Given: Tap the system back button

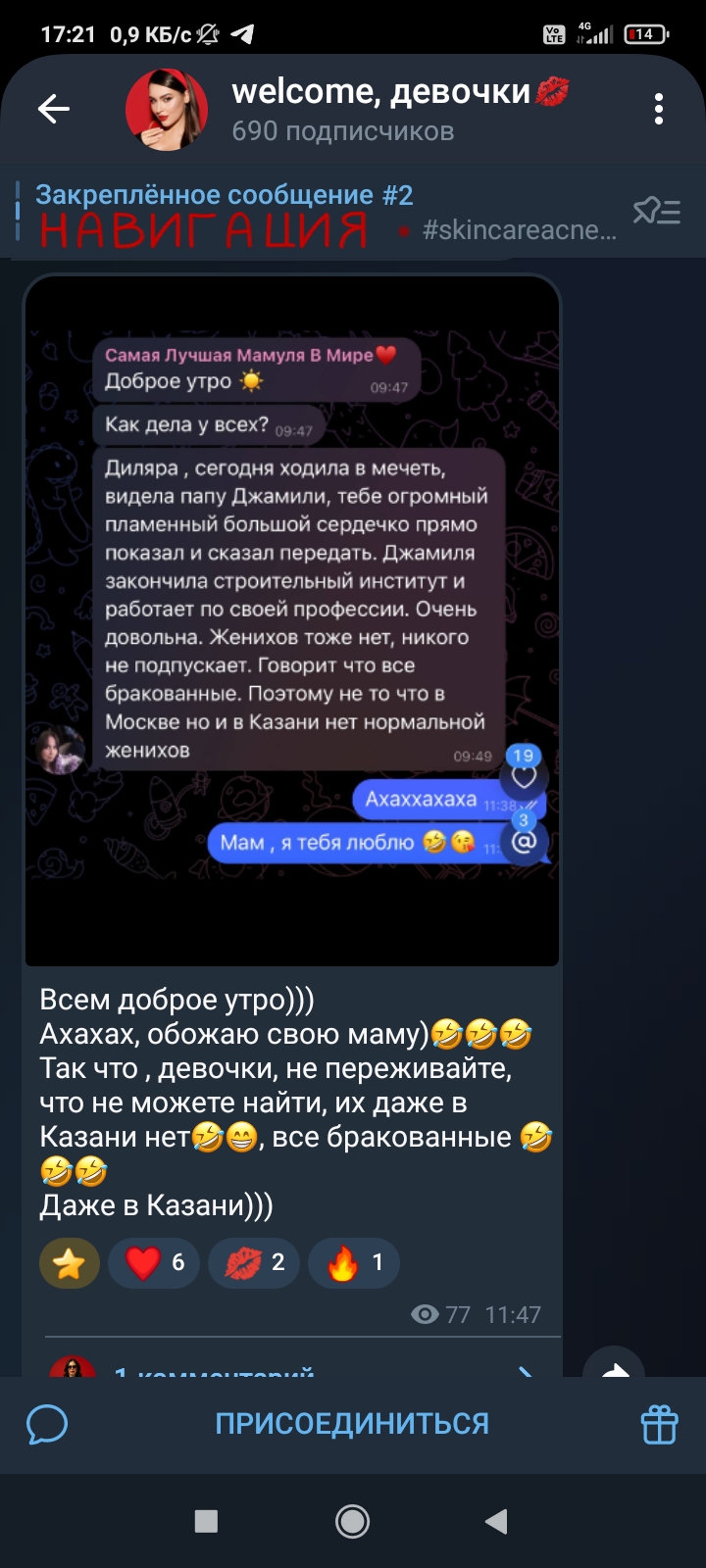Looking at the screenshot, I should click(497, 1521).
